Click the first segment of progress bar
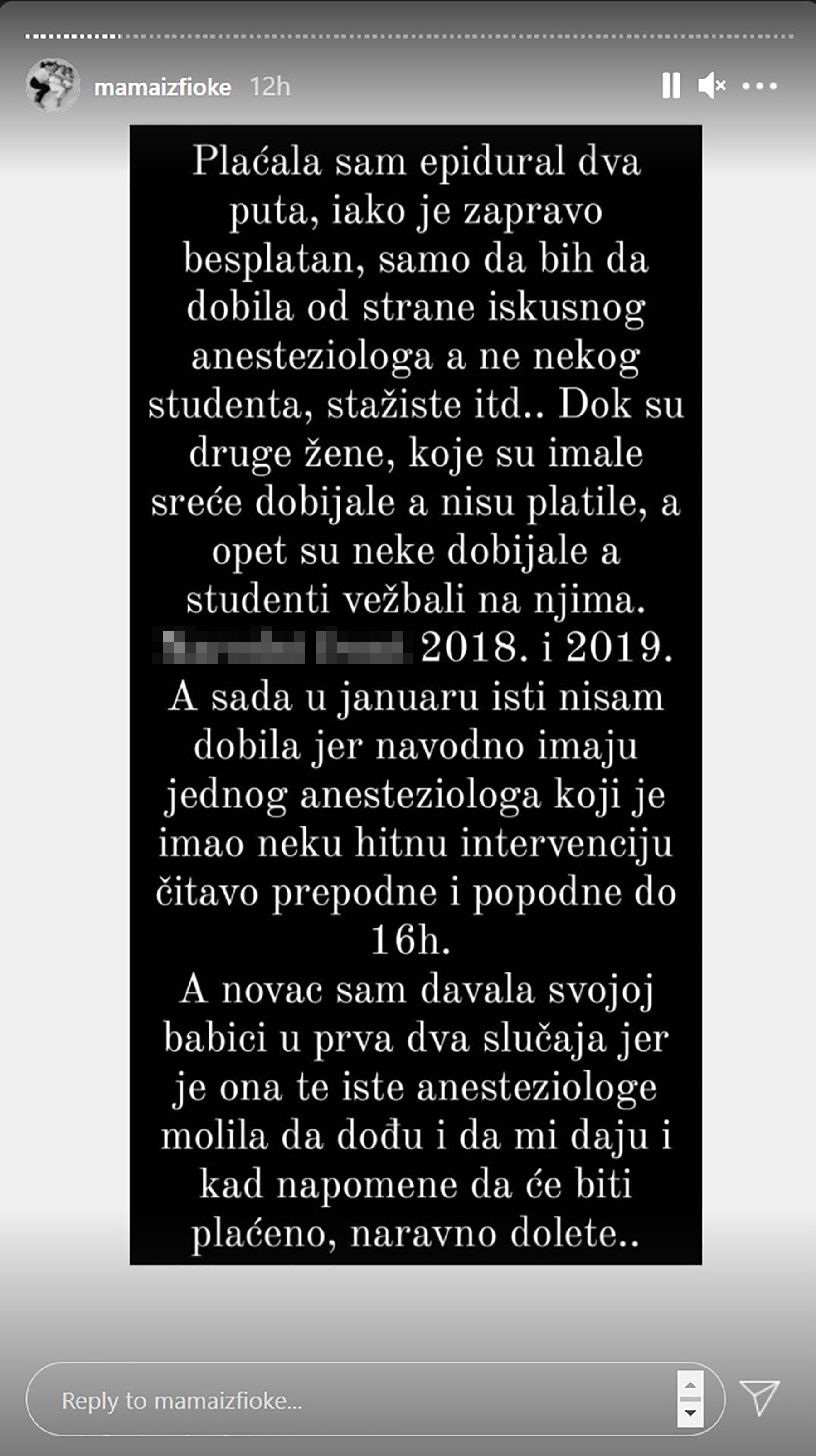This screenshot has height=1456, width=816. pyautogui.click(x=34, y=36)
